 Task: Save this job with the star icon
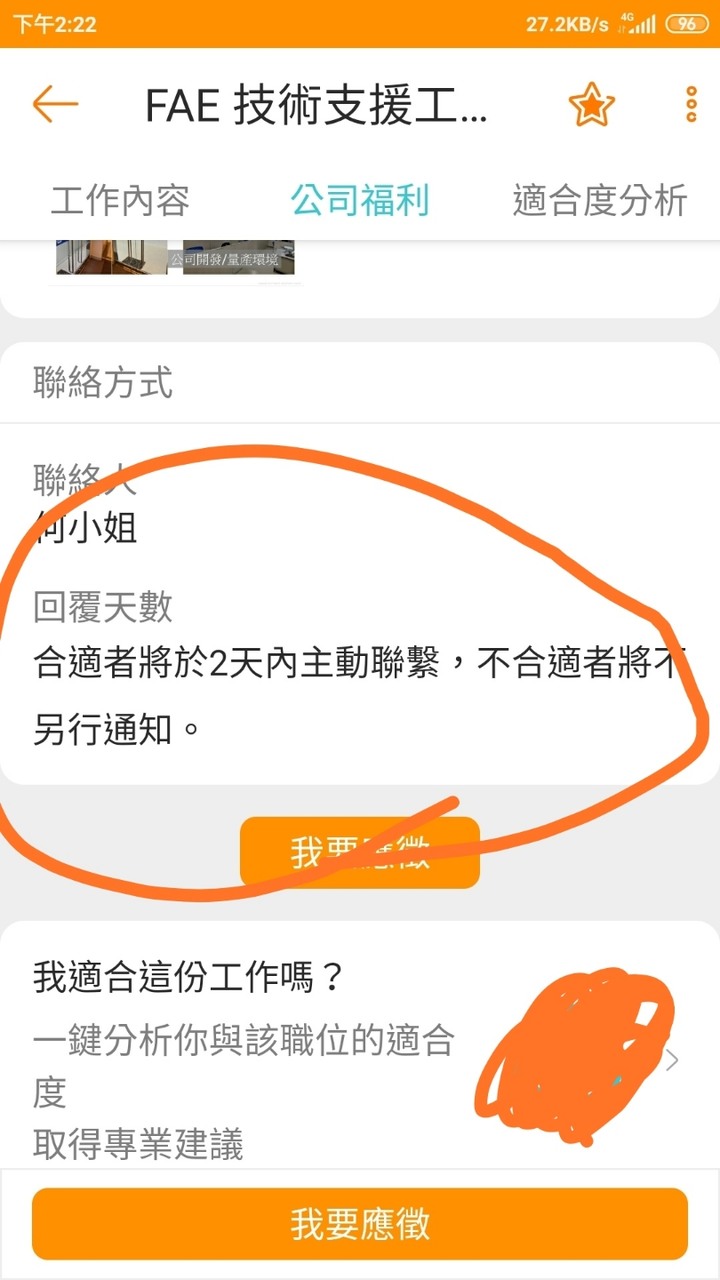click(591, 105)
